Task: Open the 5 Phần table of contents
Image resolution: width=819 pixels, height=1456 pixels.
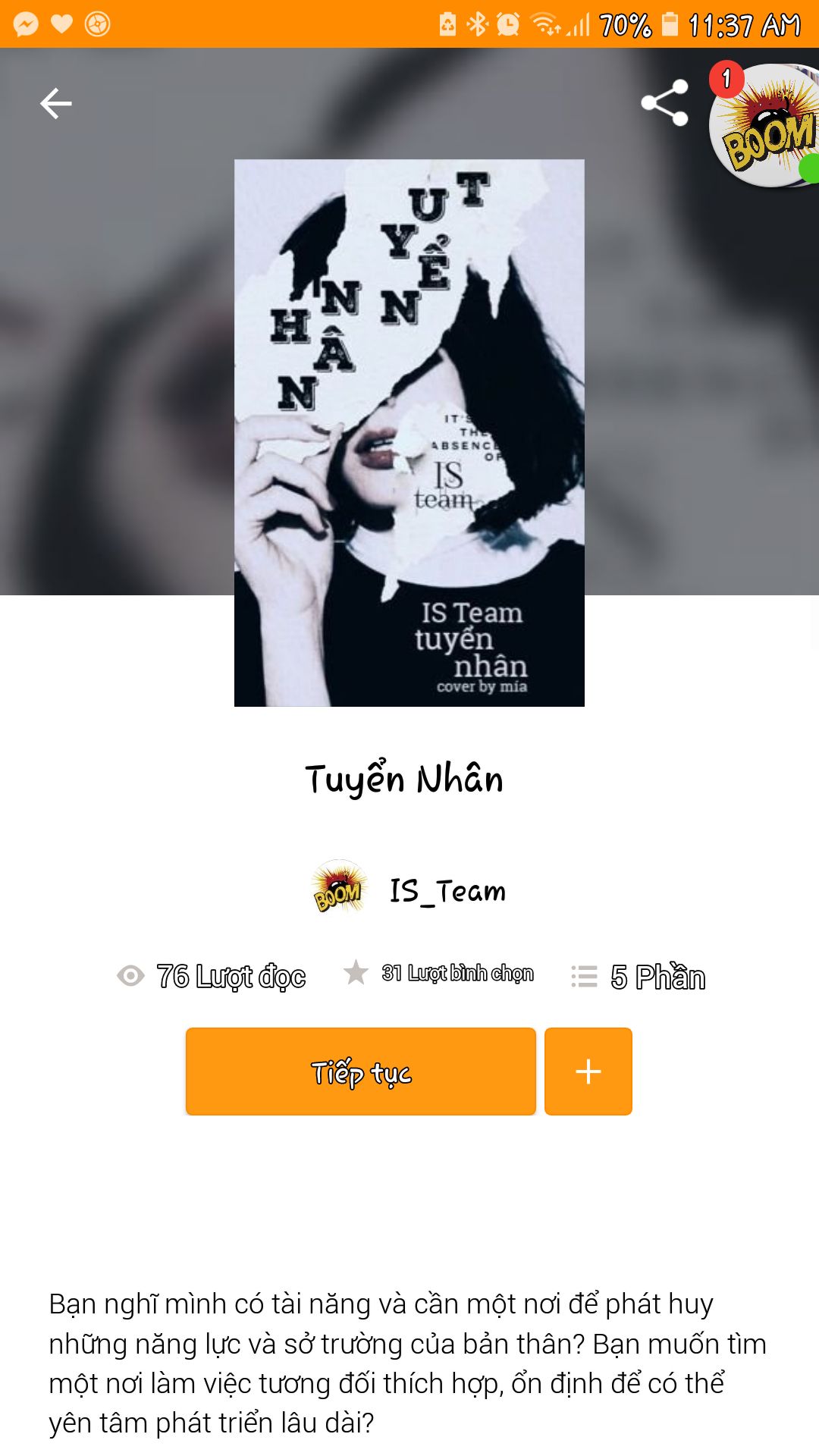Action: pos(639,977)
